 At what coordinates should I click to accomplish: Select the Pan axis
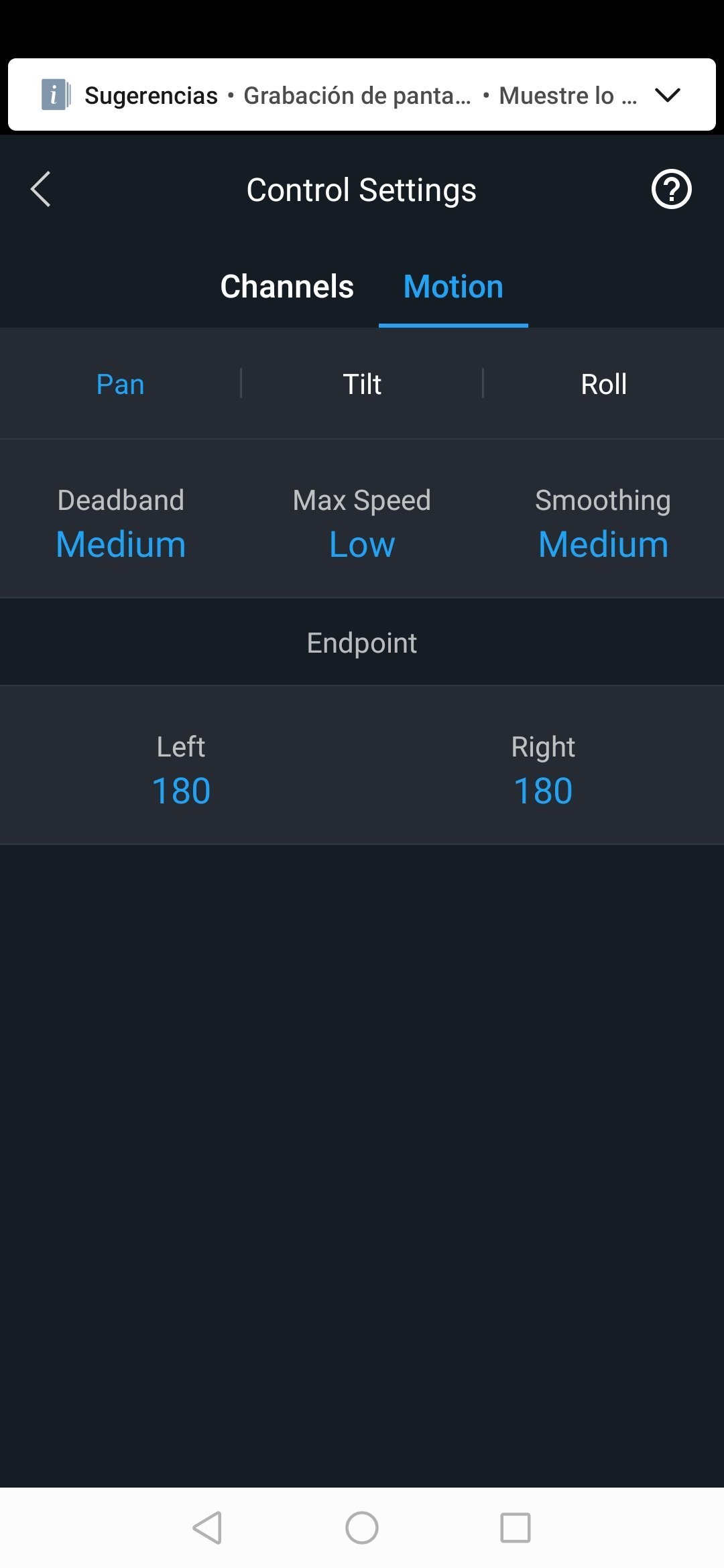121,385
